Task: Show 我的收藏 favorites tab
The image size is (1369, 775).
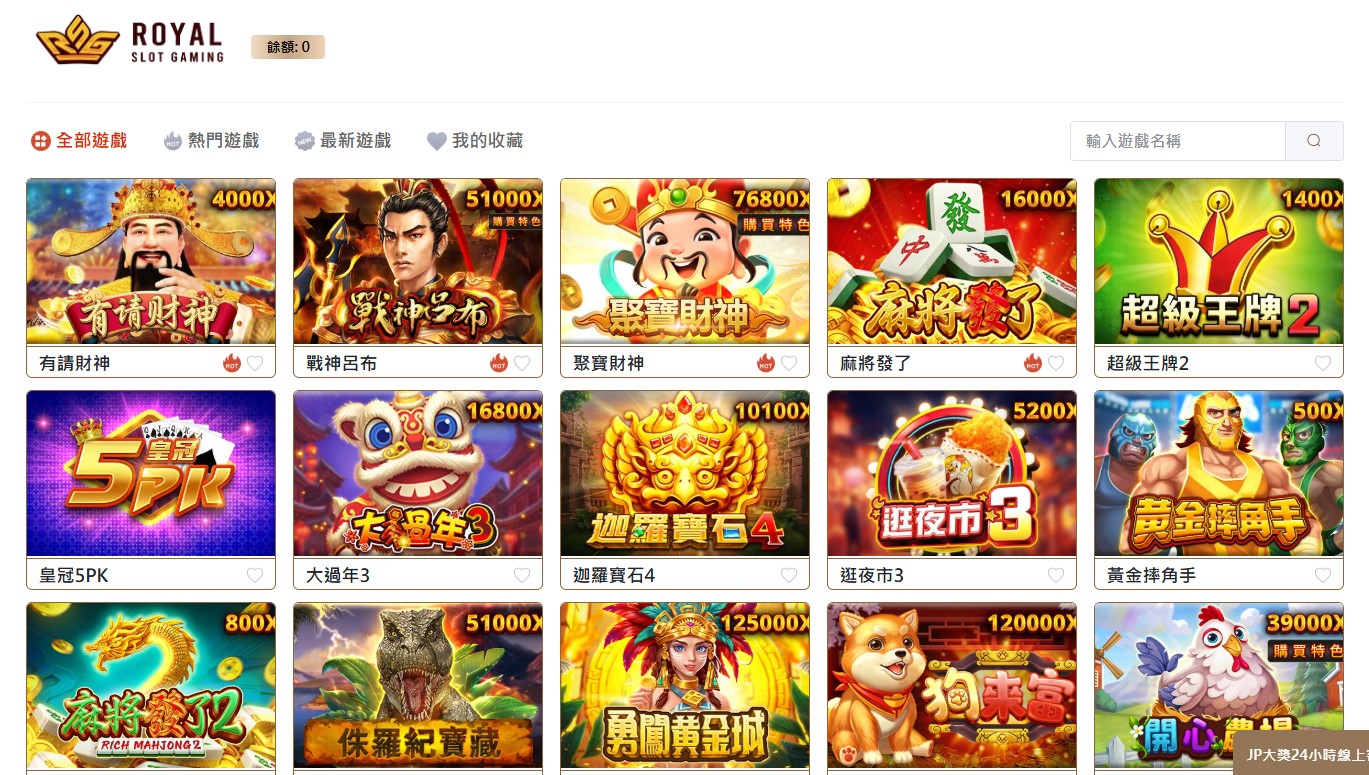Action: (x=476, y=141)
